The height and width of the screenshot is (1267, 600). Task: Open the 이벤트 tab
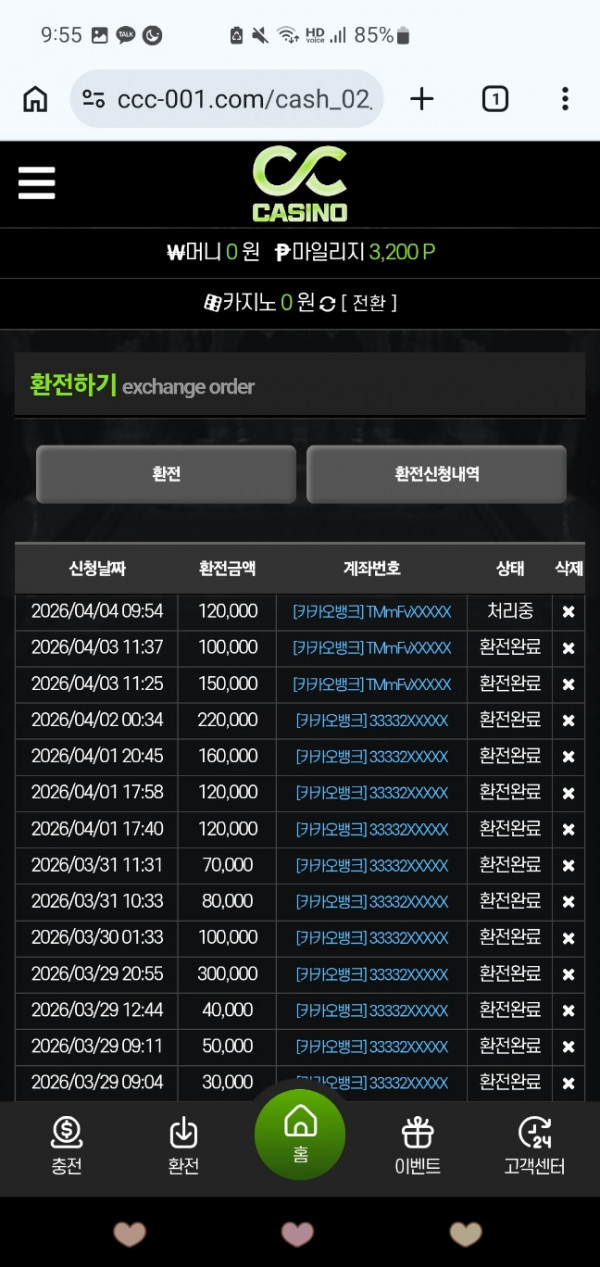(x=417, y=1146)
